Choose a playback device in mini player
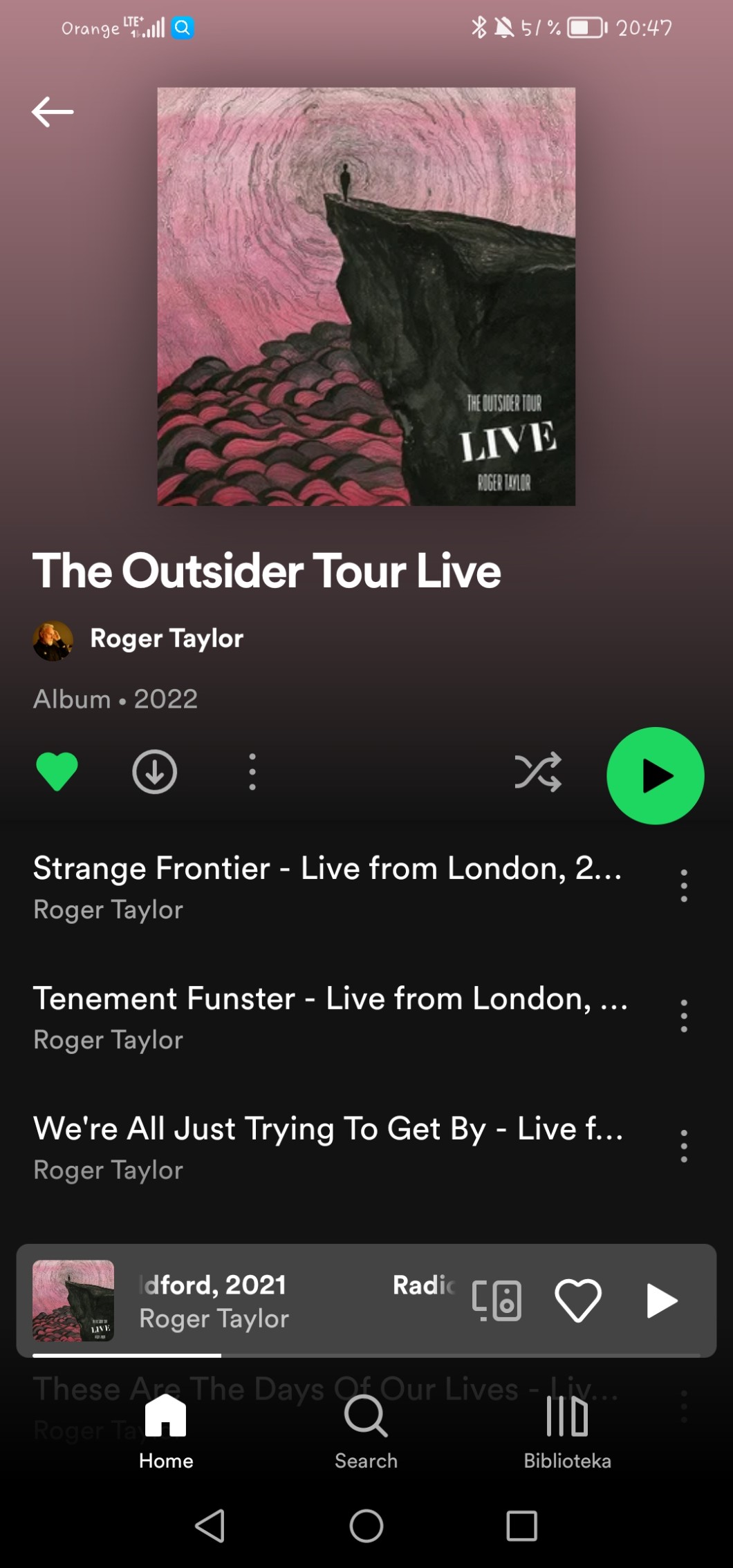Viewport: 733px width, 1568px height. point(497,1301)
